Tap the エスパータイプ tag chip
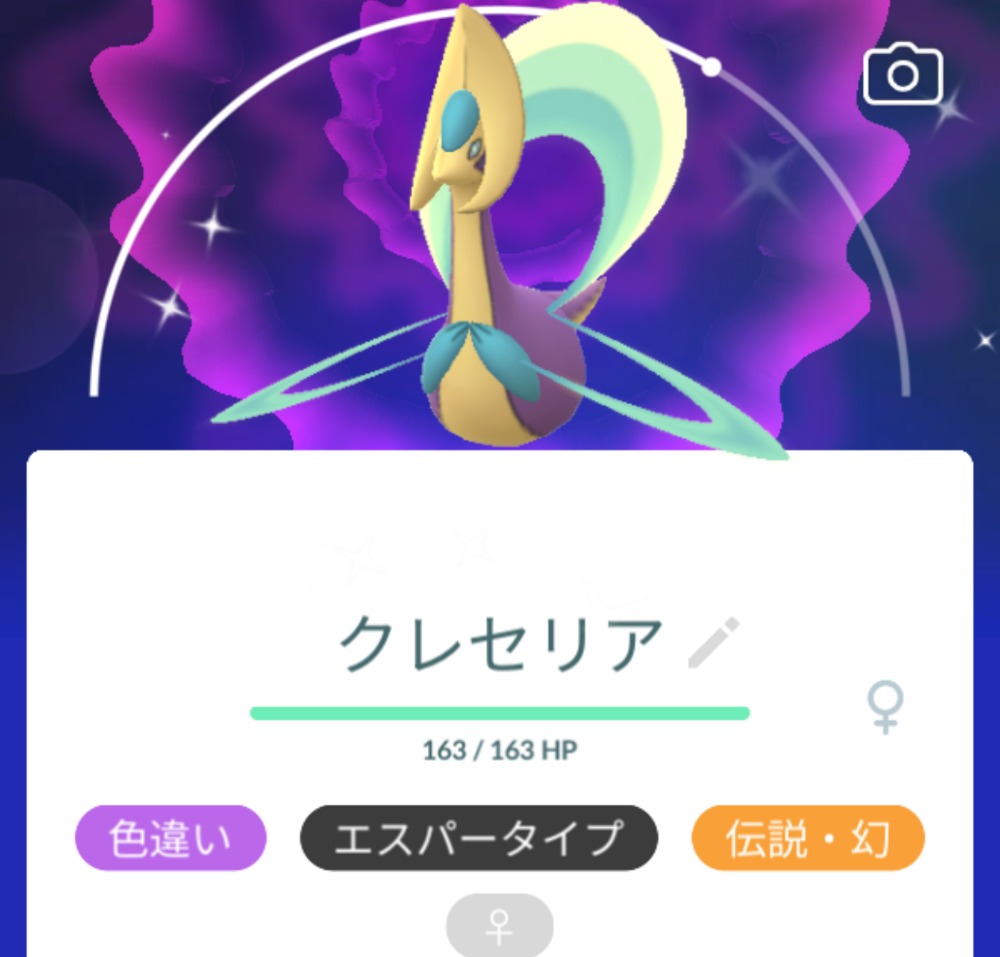The image size is (1000, 957). click(478, 838)
